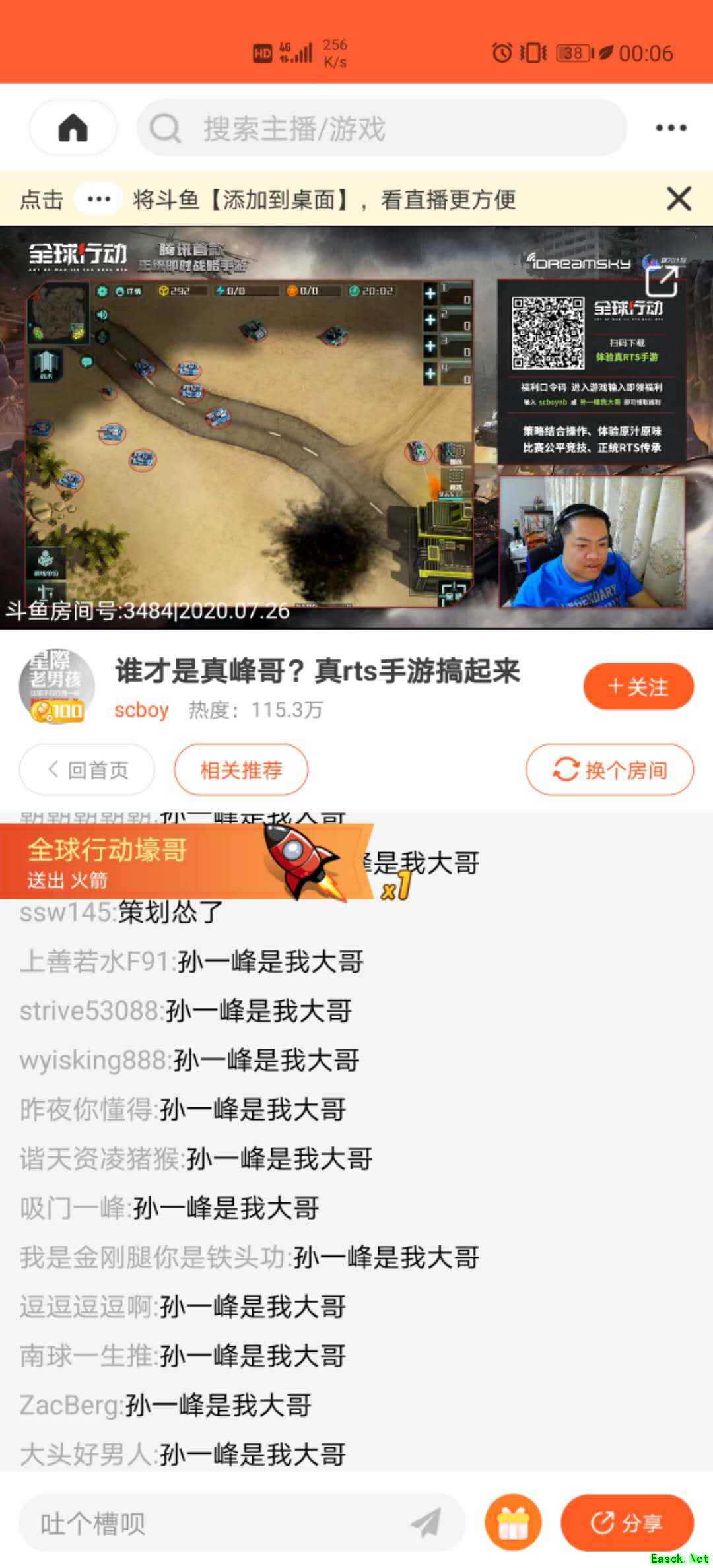Follow scboy with the 关注 button
The width and height of the screenshot is (713, 1568).
[x=638, y=687]
